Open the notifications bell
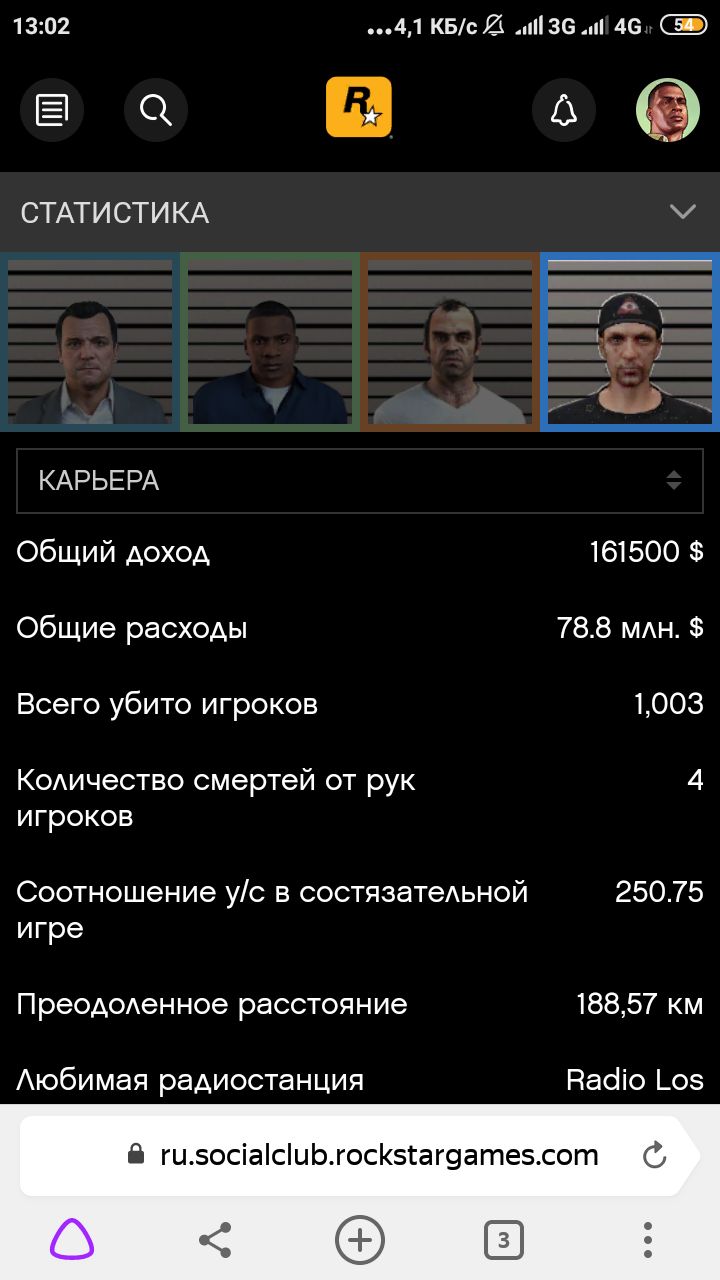 (x=564, y=109)
